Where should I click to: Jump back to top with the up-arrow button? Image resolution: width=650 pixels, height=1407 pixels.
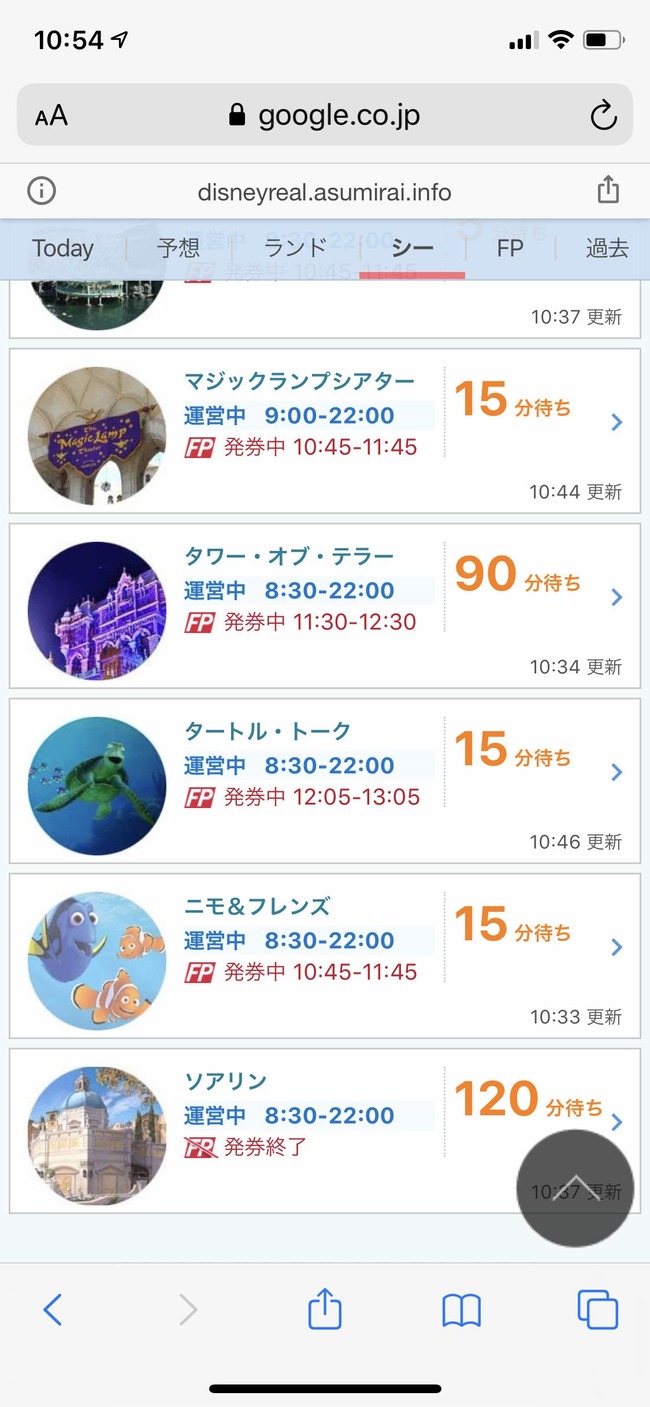tap(575, 1188)
